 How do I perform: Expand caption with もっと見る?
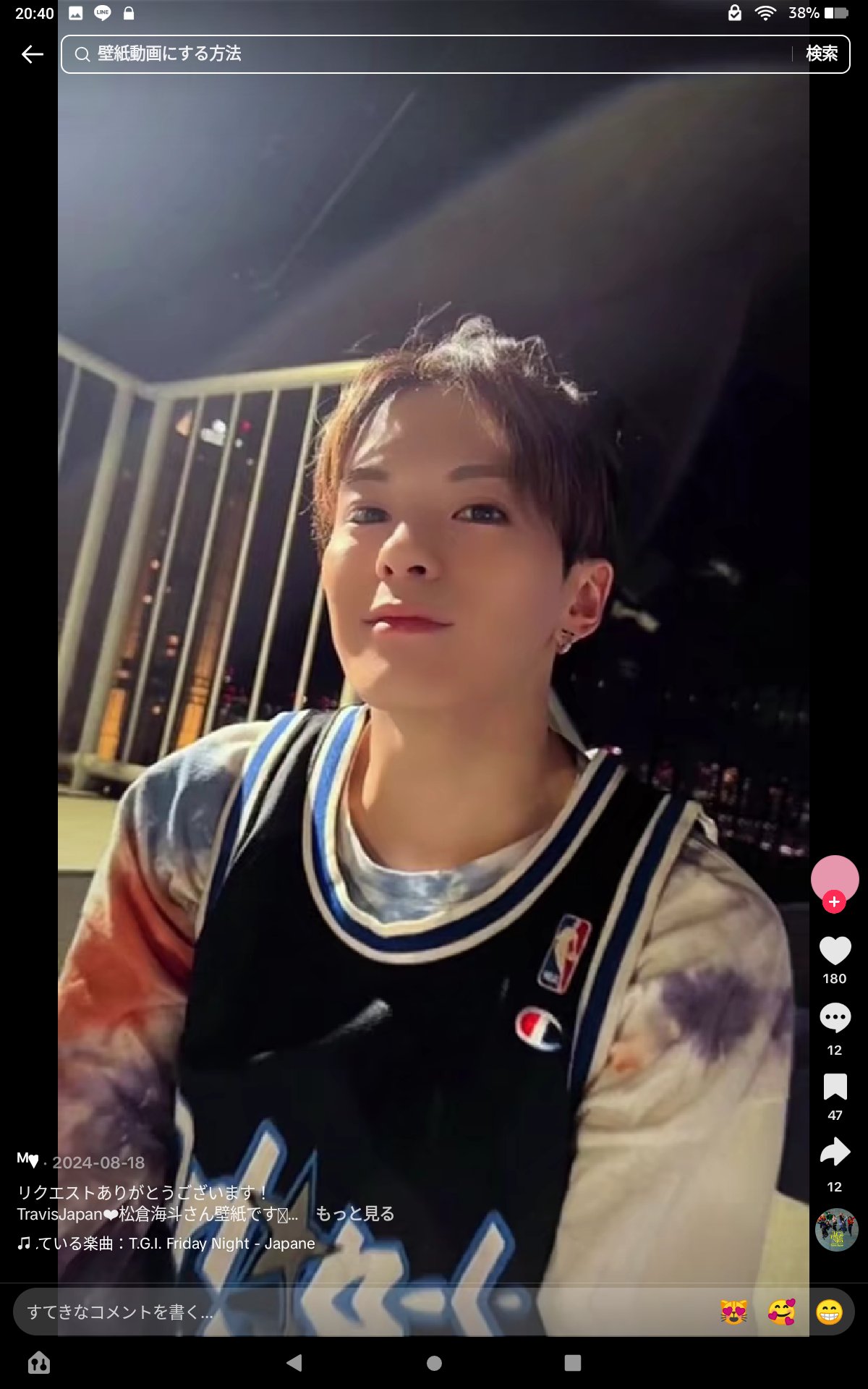coord(354,1213)
